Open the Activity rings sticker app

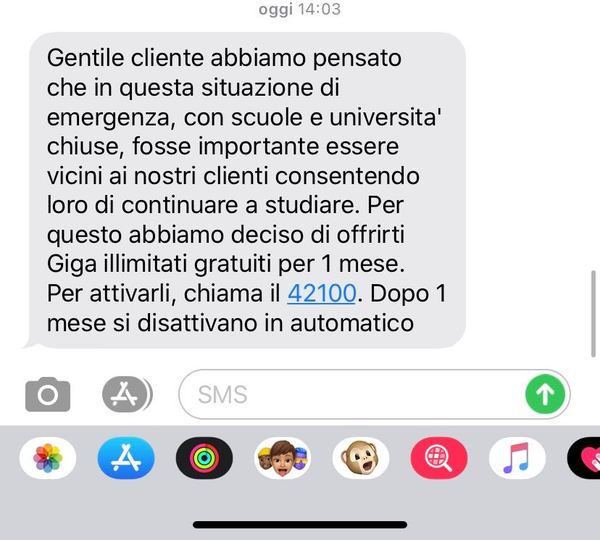[202, 460]
